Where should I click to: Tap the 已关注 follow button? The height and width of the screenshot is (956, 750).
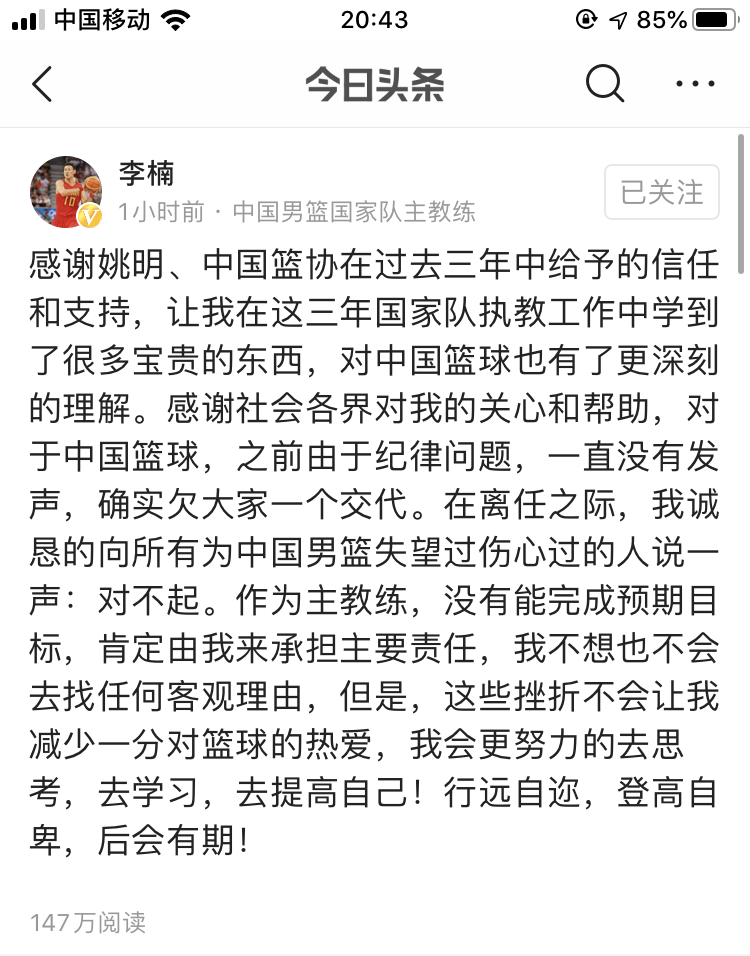(x=661, y=192)
